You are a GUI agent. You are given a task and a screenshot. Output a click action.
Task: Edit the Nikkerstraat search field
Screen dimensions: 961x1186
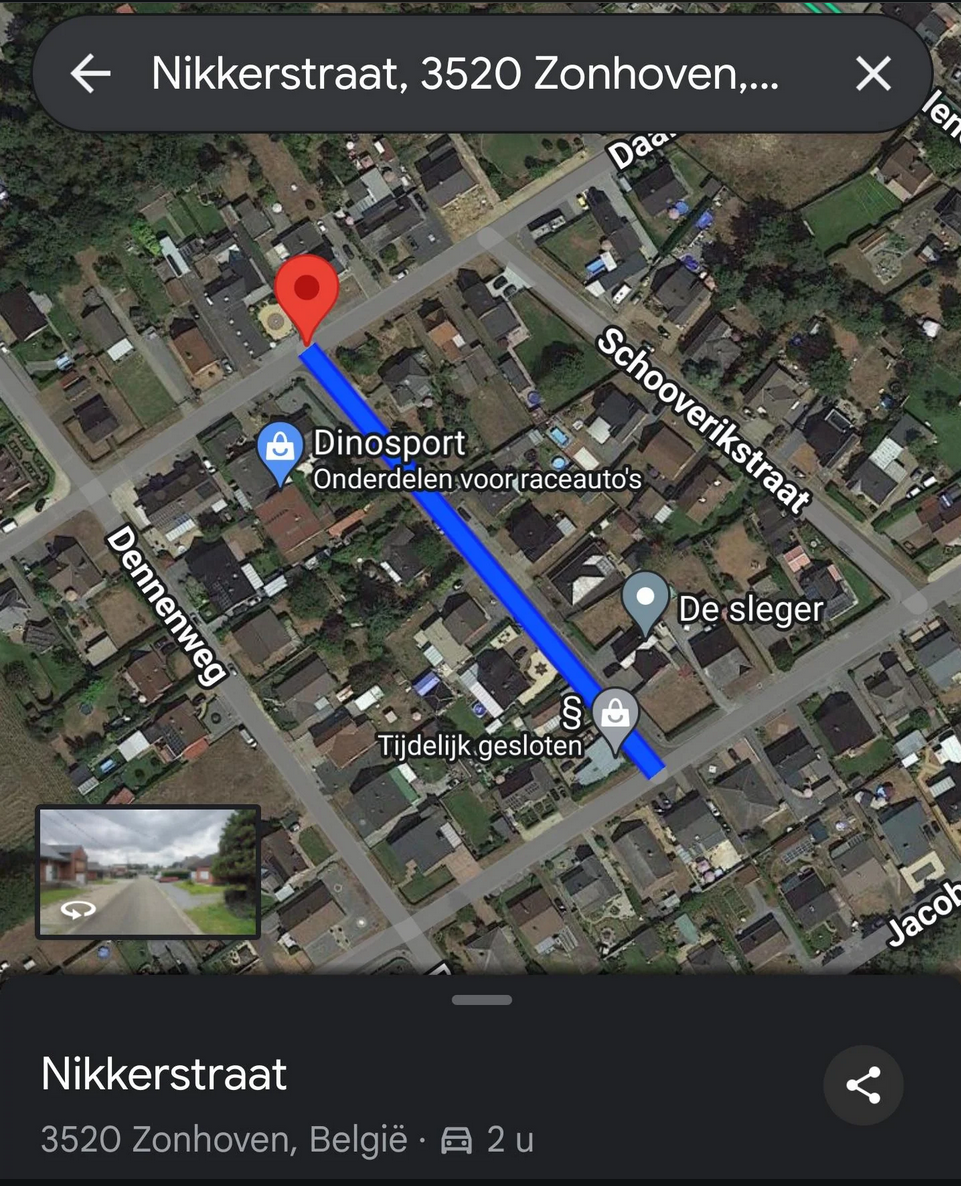pyautogui.click(x=465, y=74)
